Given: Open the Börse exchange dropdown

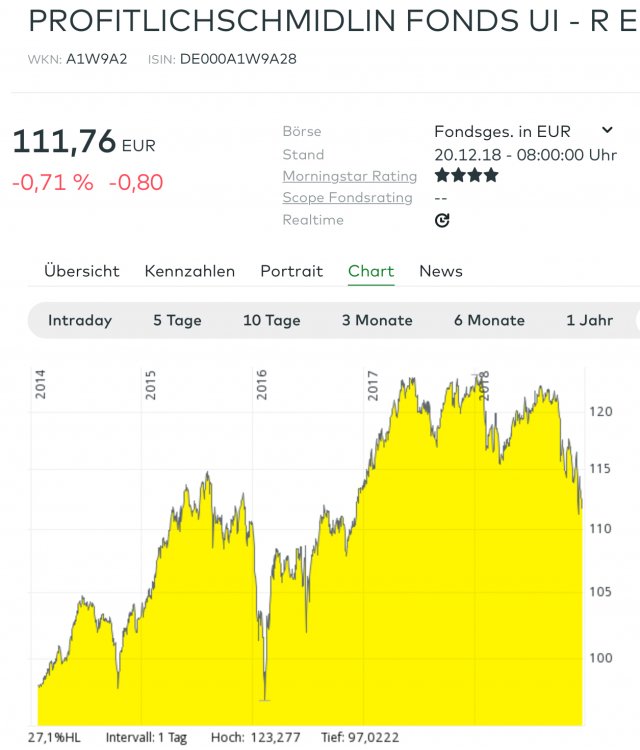Looking at the screenshot, I should point(523,131).
